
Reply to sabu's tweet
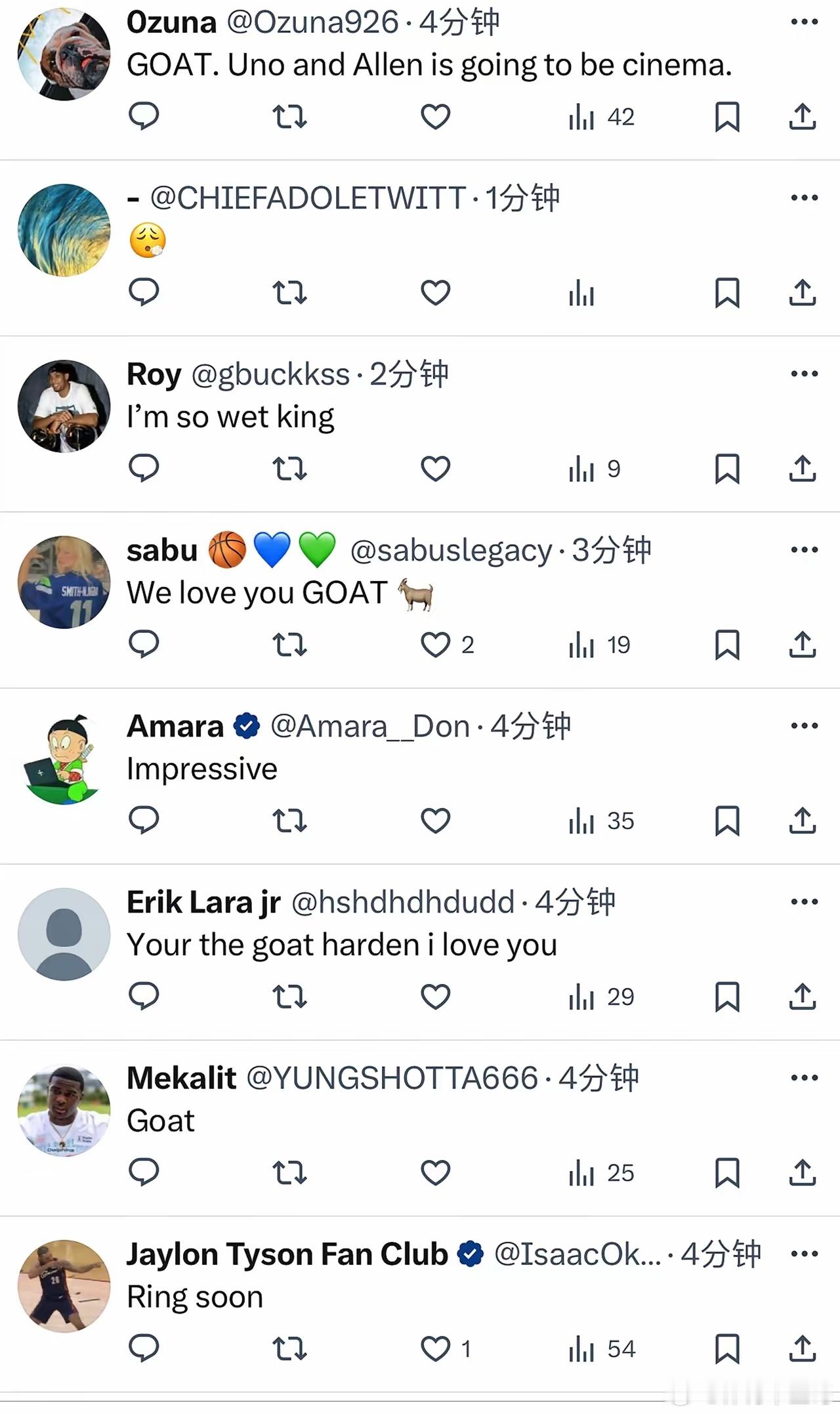point(144,645)
